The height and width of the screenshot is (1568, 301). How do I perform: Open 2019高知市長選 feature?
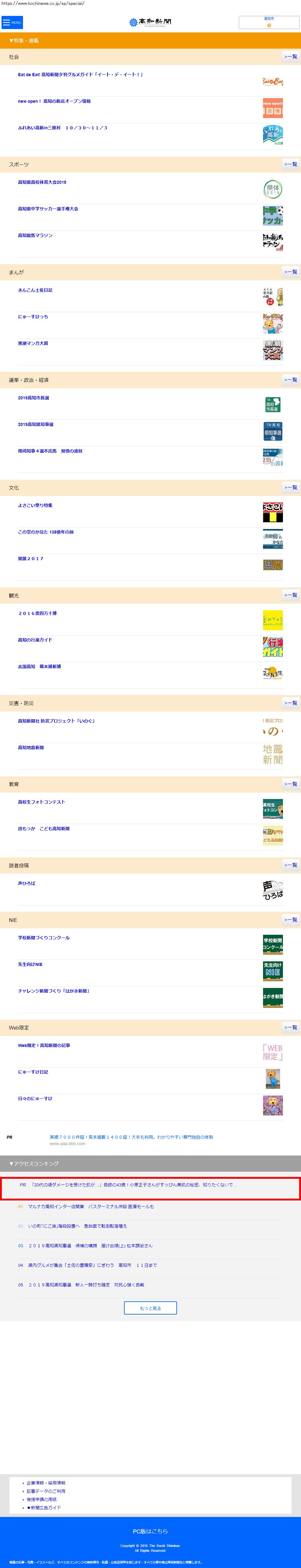[x=33, y=398]
